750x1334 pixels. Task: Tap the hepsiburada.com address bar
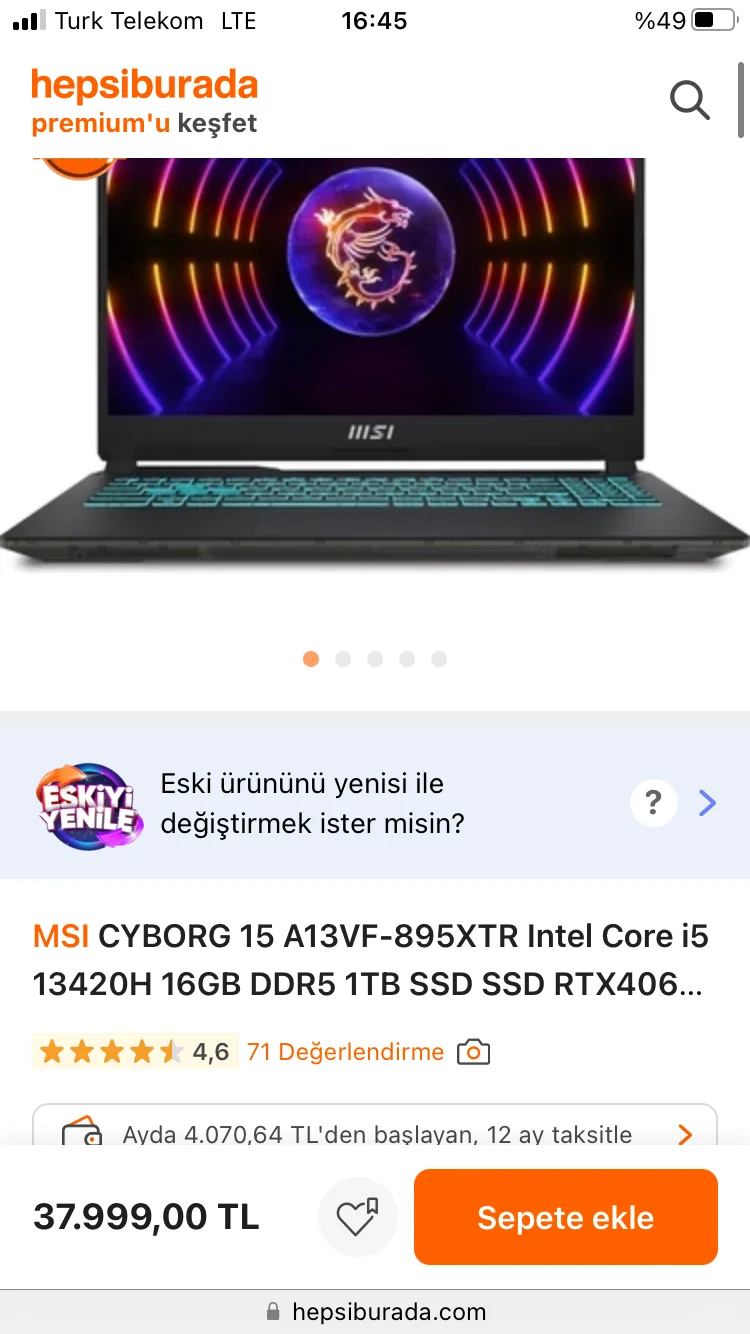click(375, 1311)
